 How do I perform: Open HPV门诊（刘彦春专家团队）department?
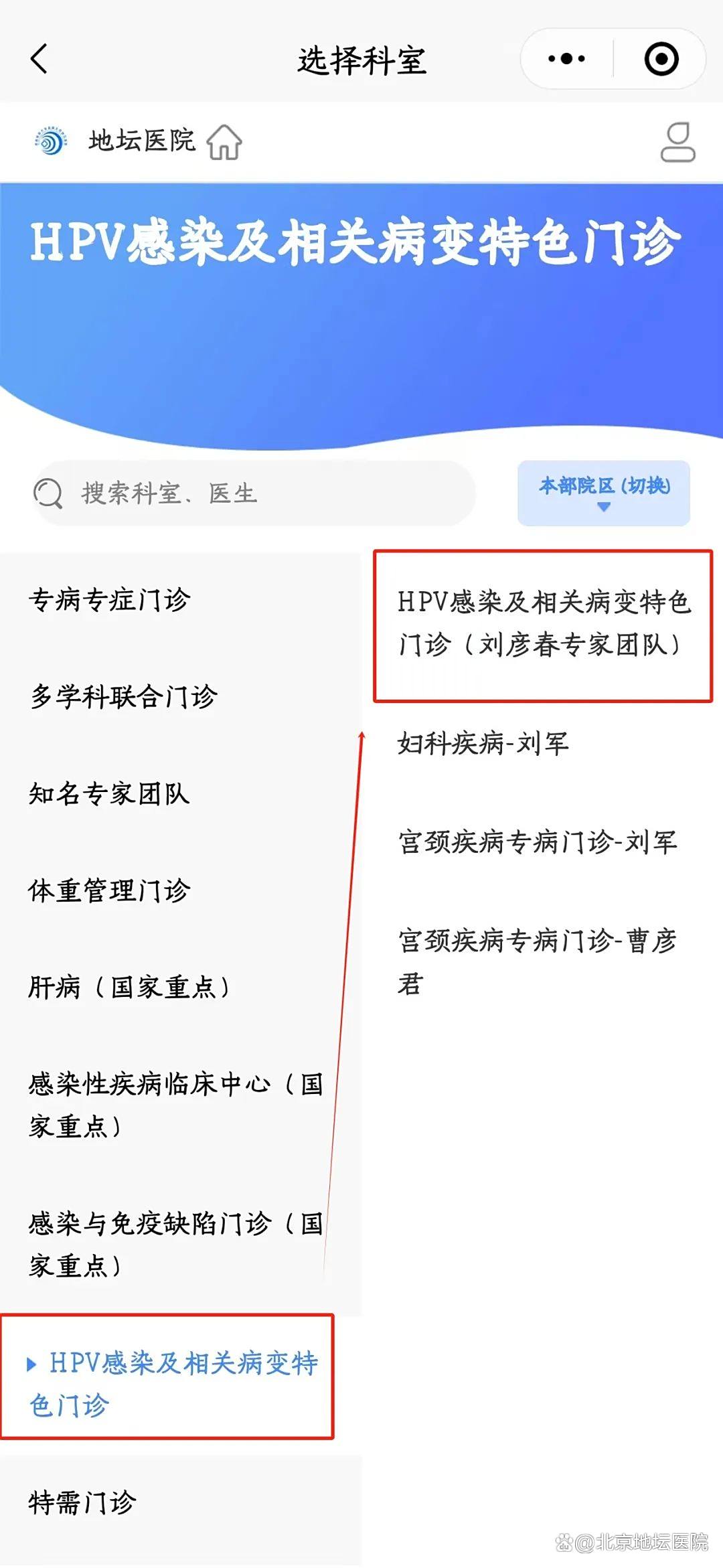click(x=543, y=624)
